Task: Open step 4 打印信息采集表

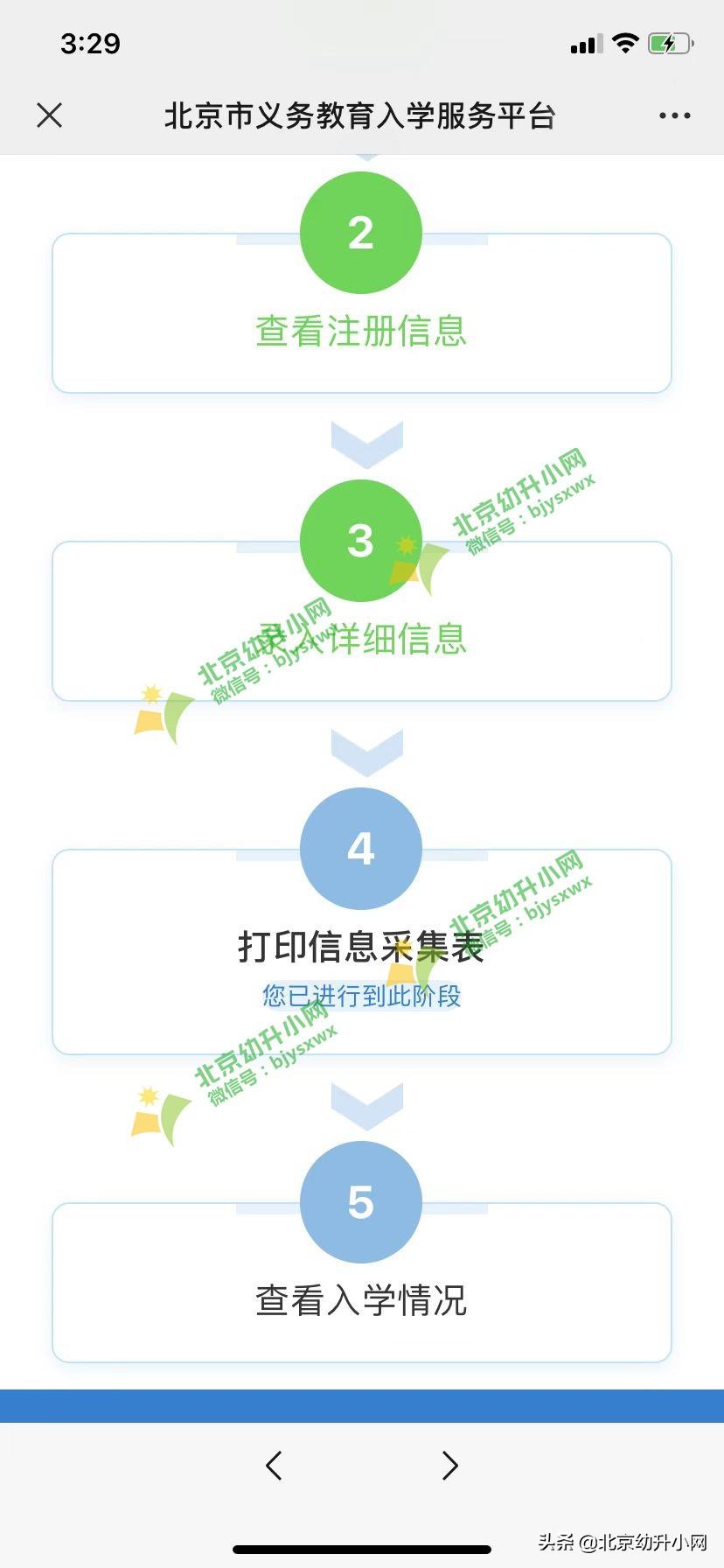Action: pyautogui.click(x=361, y=948)
